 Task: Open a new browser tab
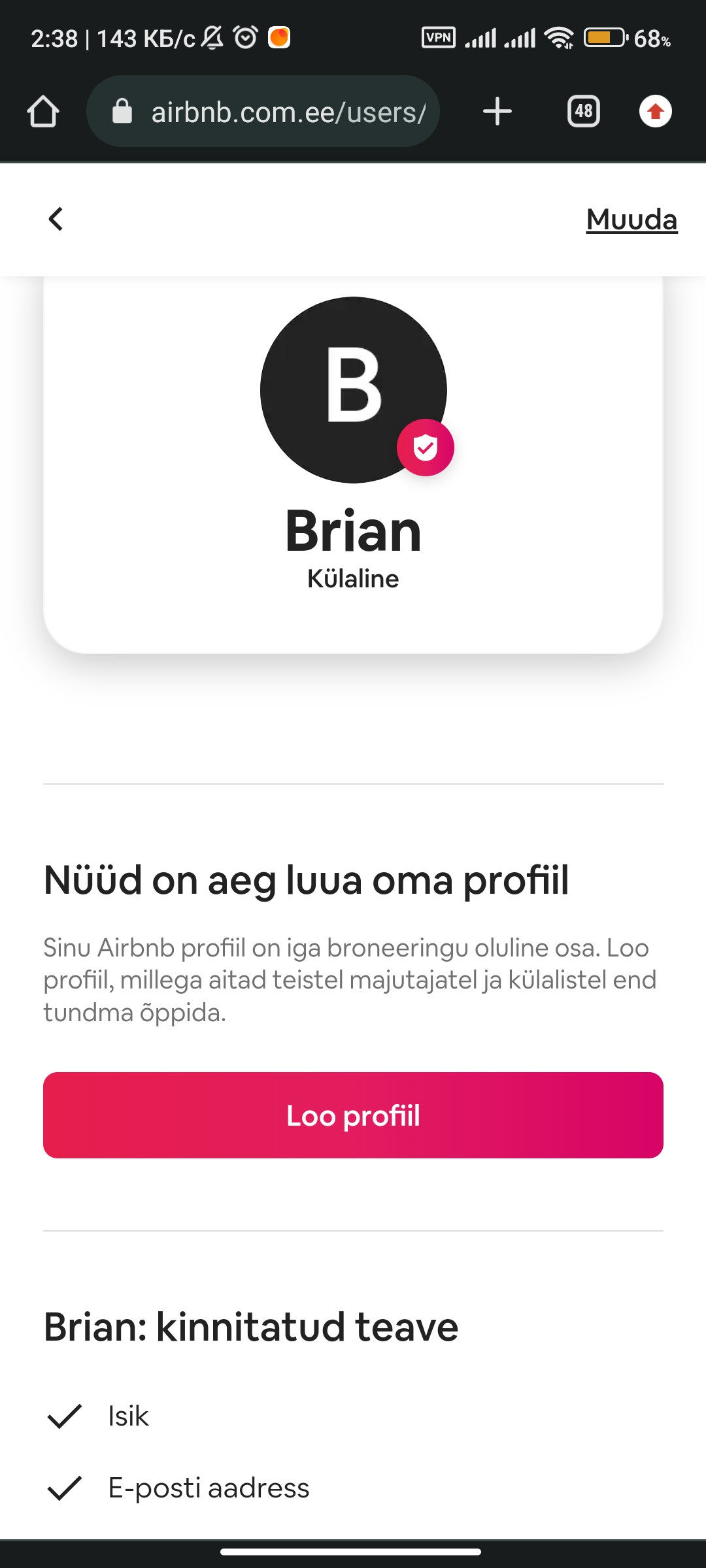(497, 111)
